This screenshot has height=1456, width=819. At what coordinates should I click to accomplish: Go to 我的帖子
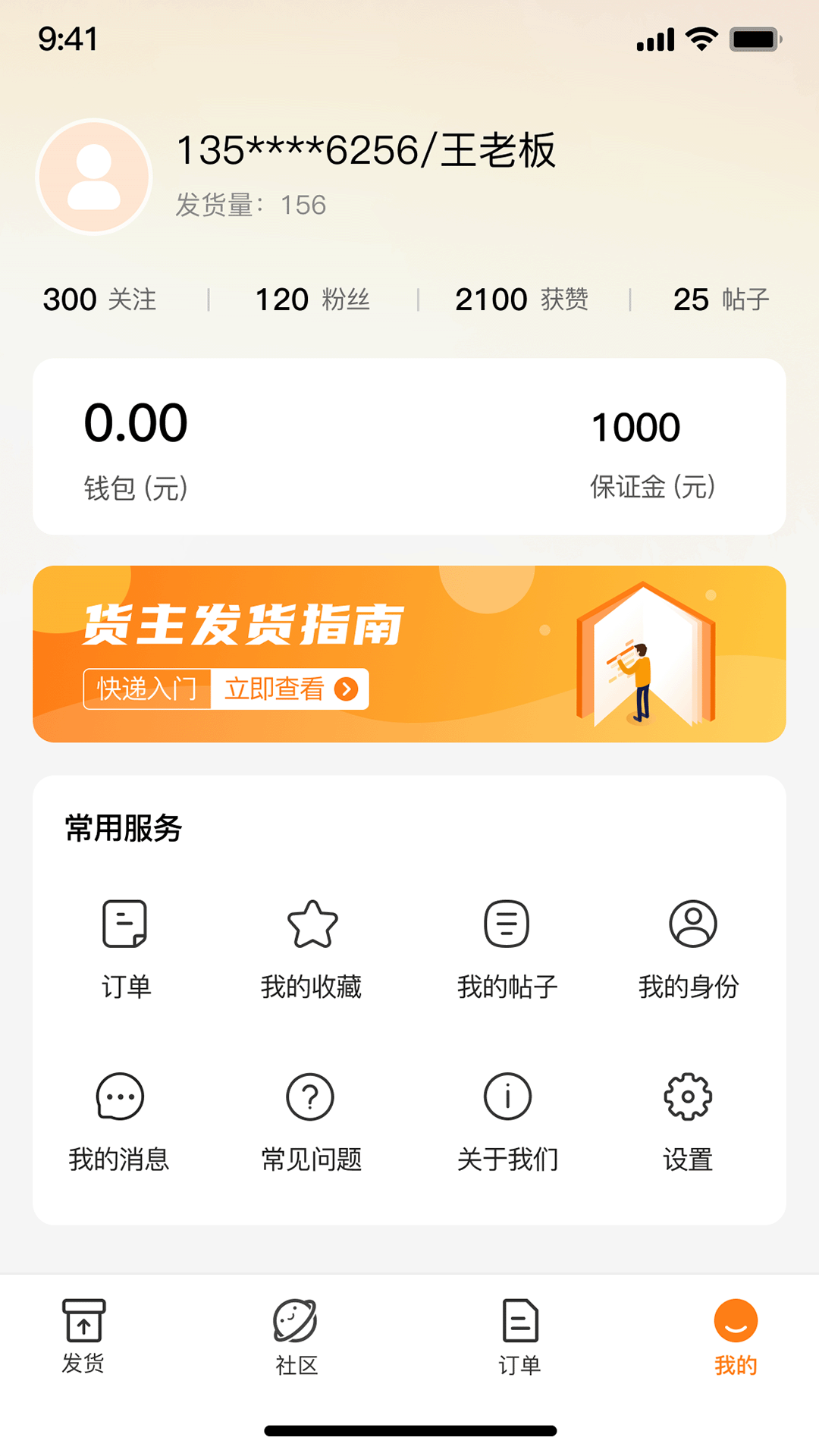point(507,948)
